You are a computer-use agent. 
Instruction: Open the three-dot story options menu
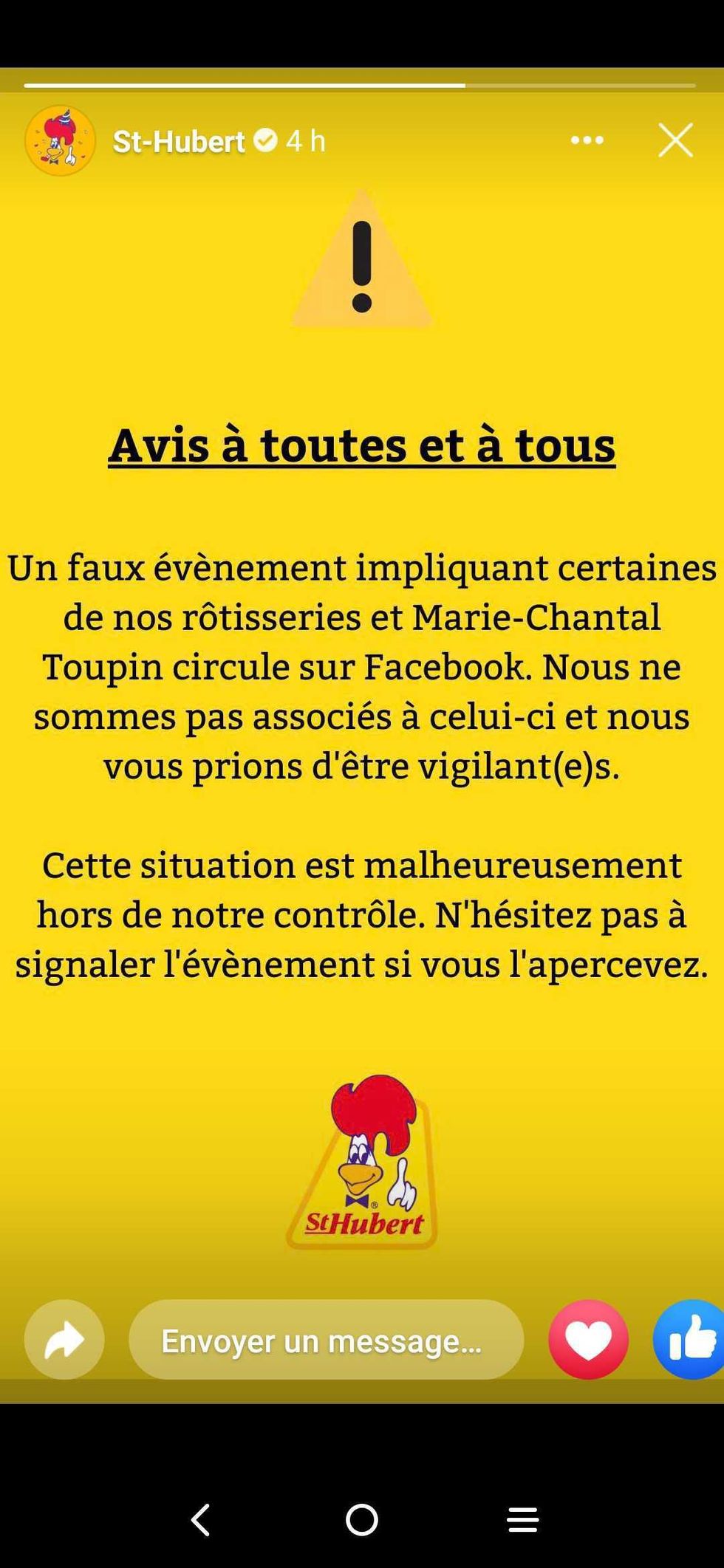pyautogui.click(x=587, y=140)
